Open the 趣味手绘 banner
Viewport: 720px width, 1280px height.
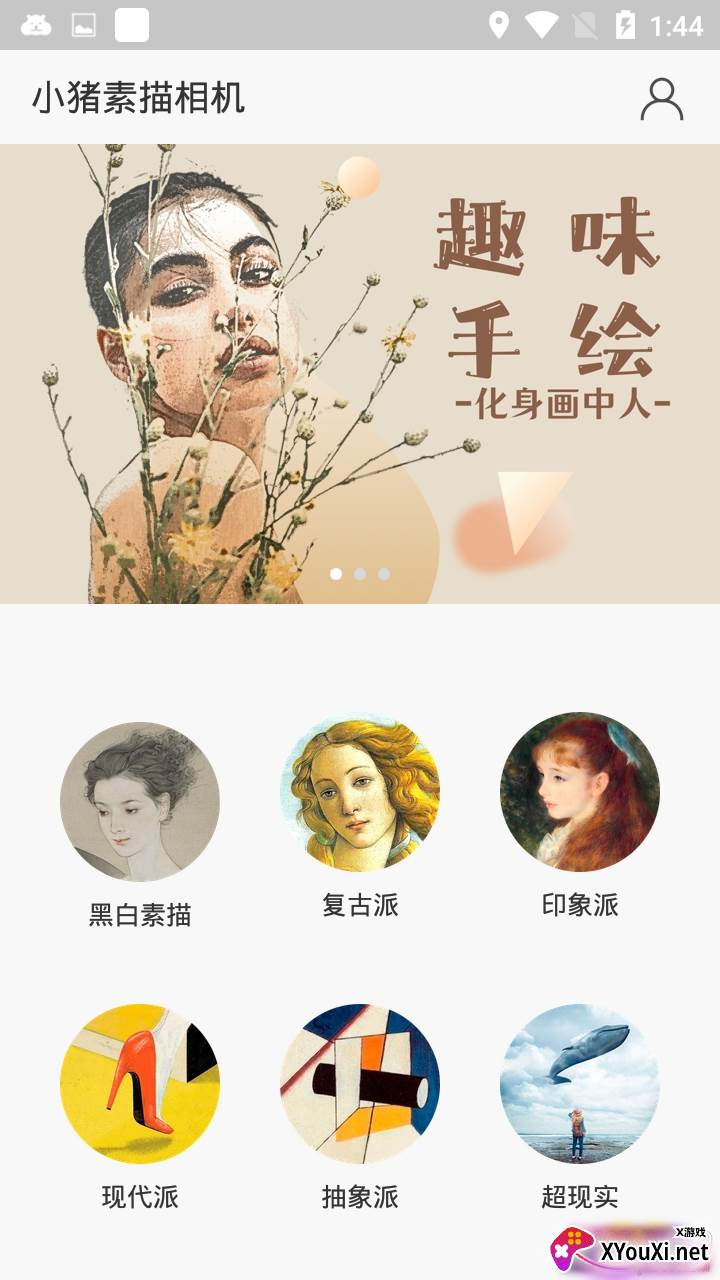pos(360,374)
